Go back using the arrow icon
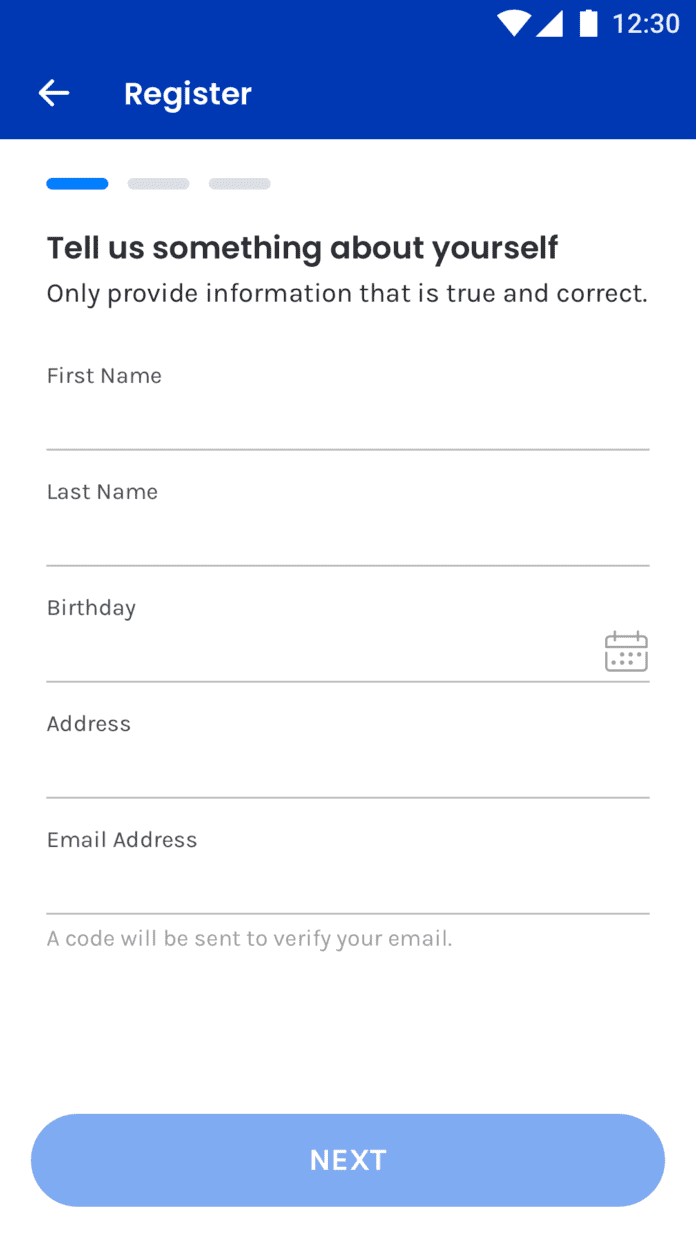The width and height of the screenshot is (696, 1237). pyautogui.click(x=54, y=93)
